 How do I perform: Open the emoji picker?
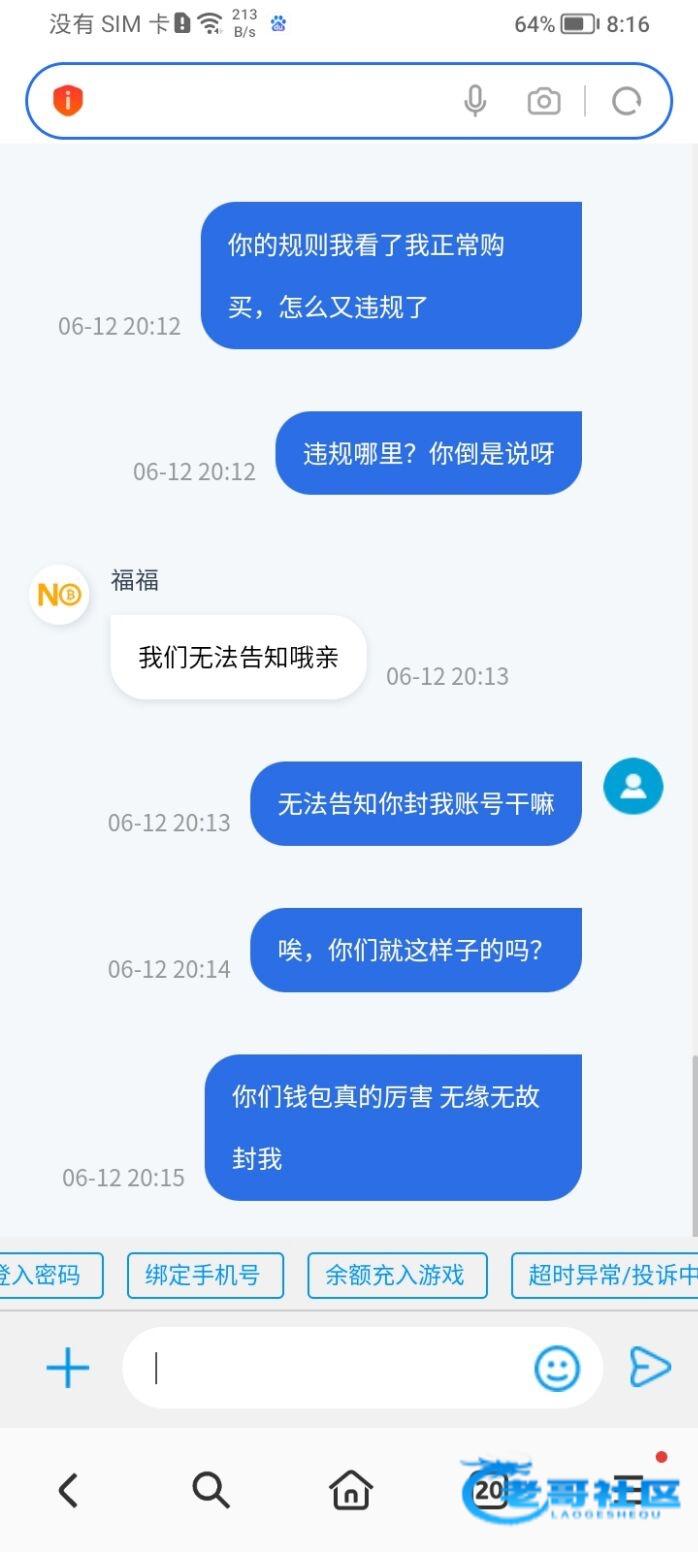click(557, 1367)
